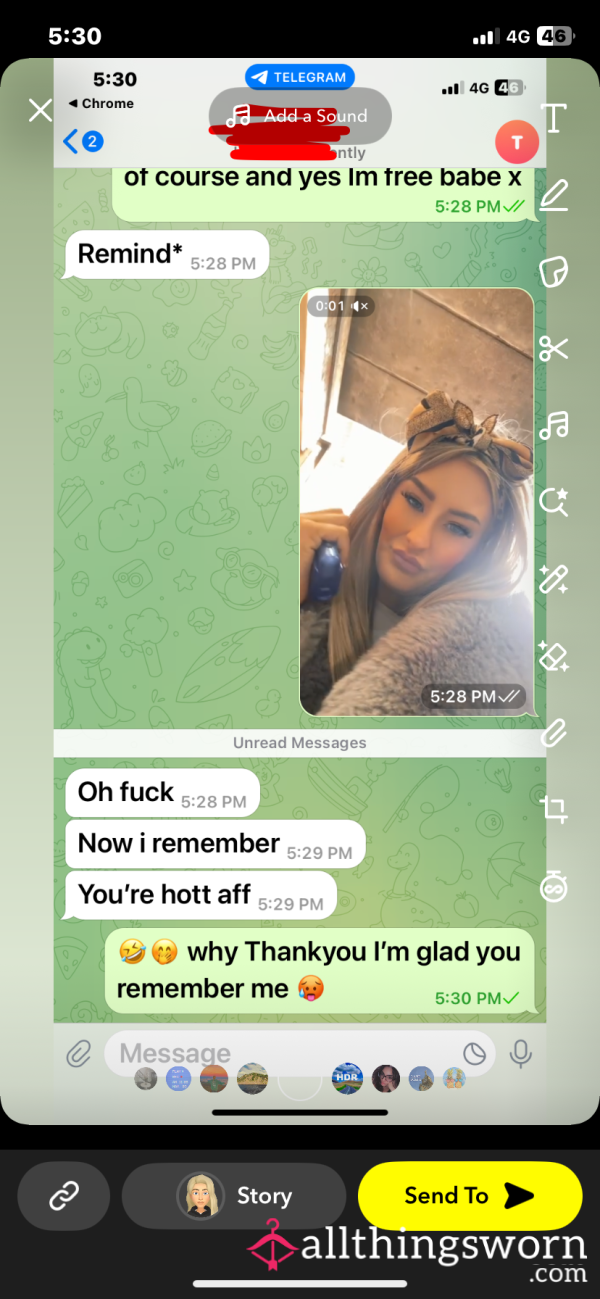Attach a link with the paperclip tool

[x=554, y=733]
